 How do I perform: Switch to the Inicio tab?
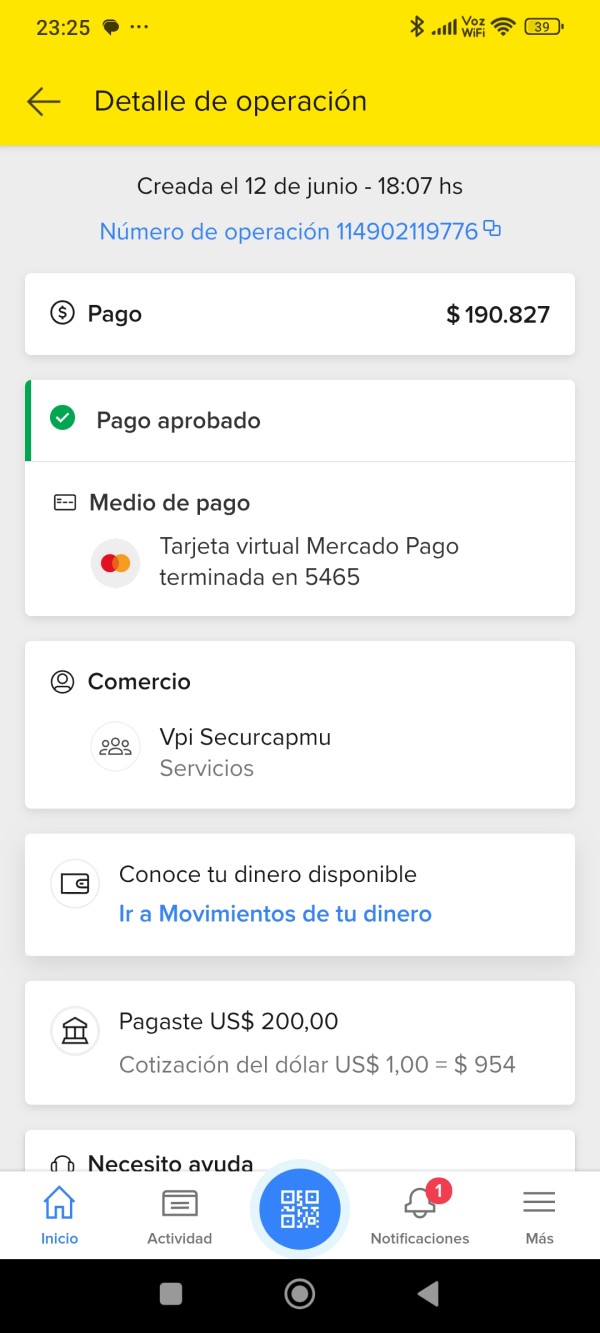[60, 1215]
